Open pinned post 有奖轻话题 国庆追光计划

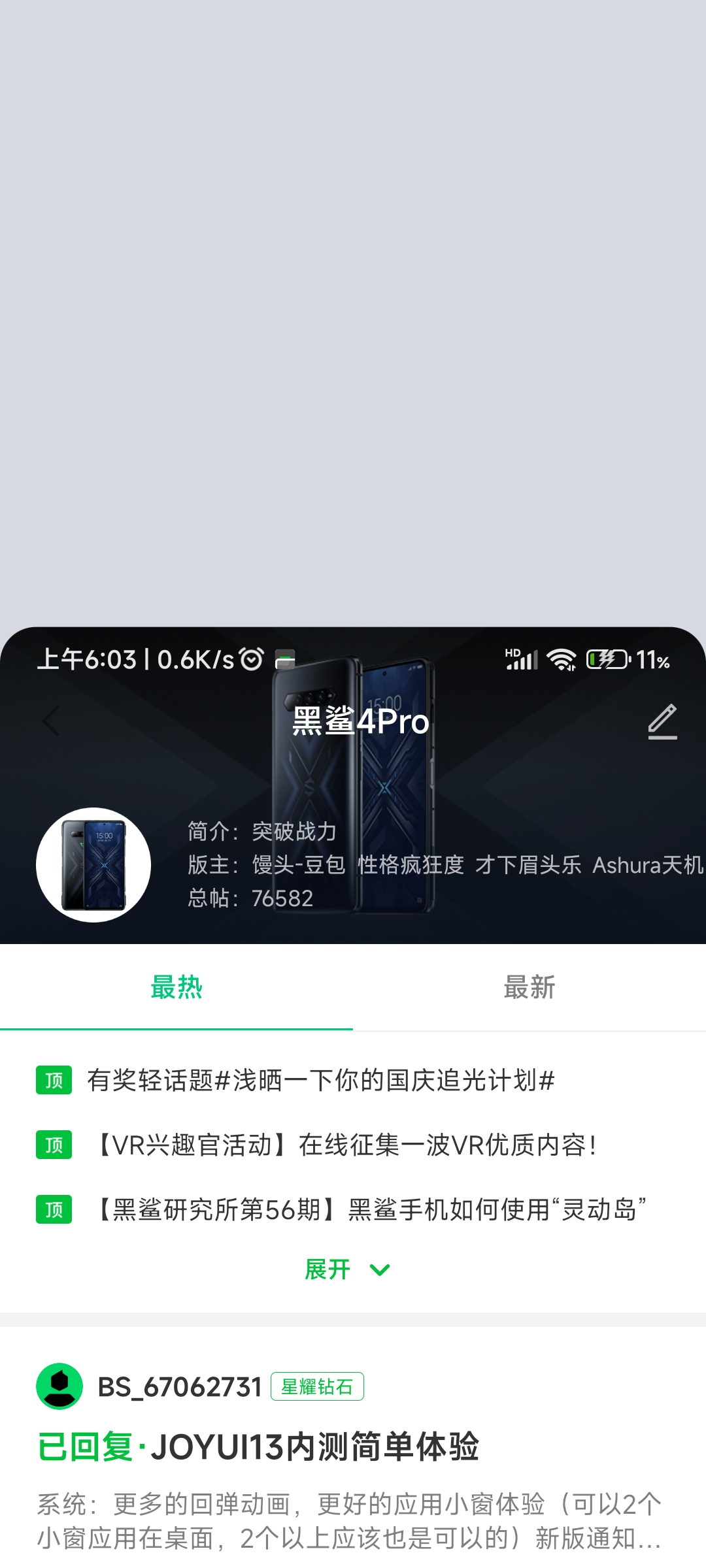point(320,1081)
